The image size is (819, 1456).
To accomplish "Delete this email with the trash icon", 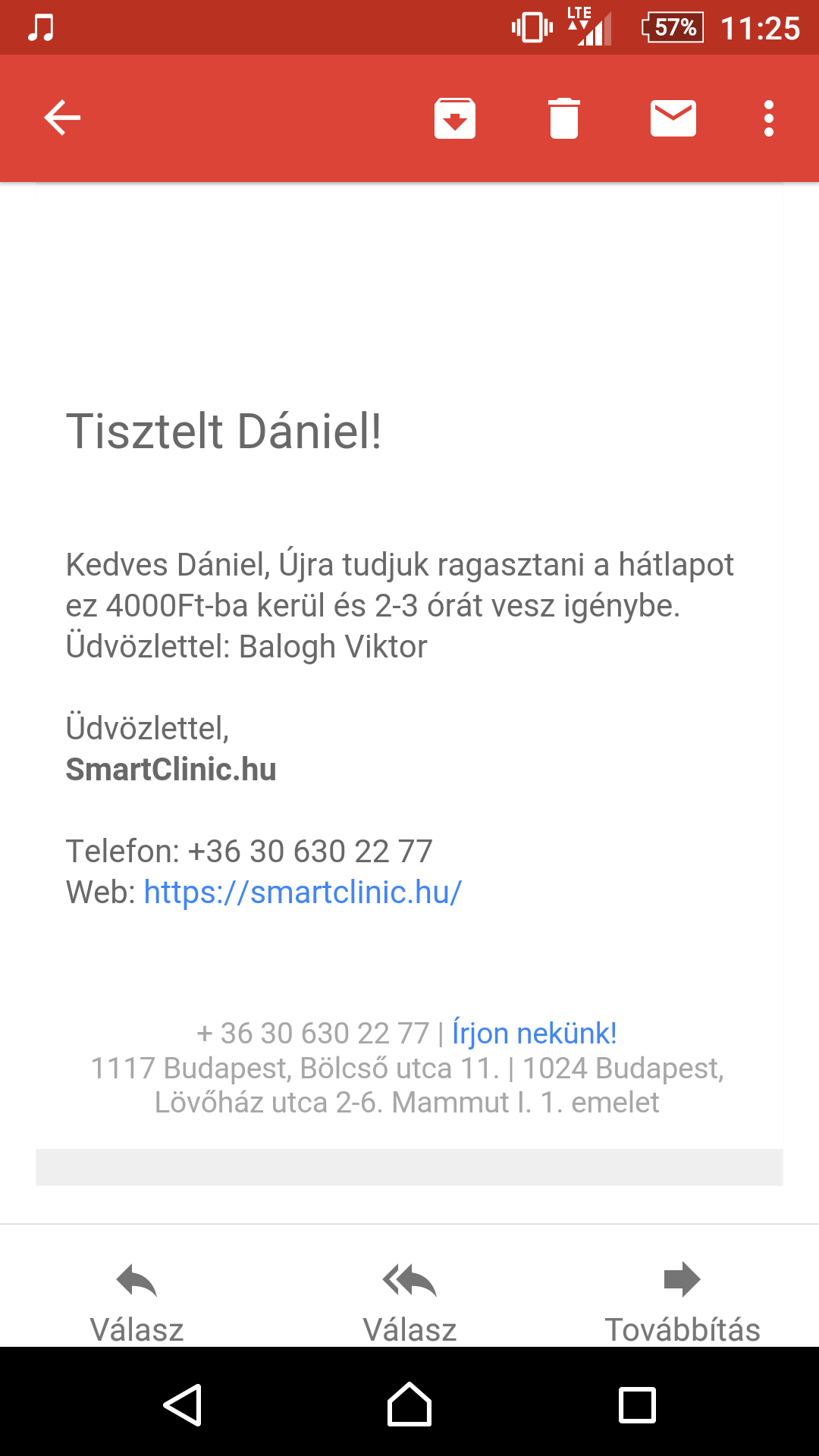I will click(564, 118).
